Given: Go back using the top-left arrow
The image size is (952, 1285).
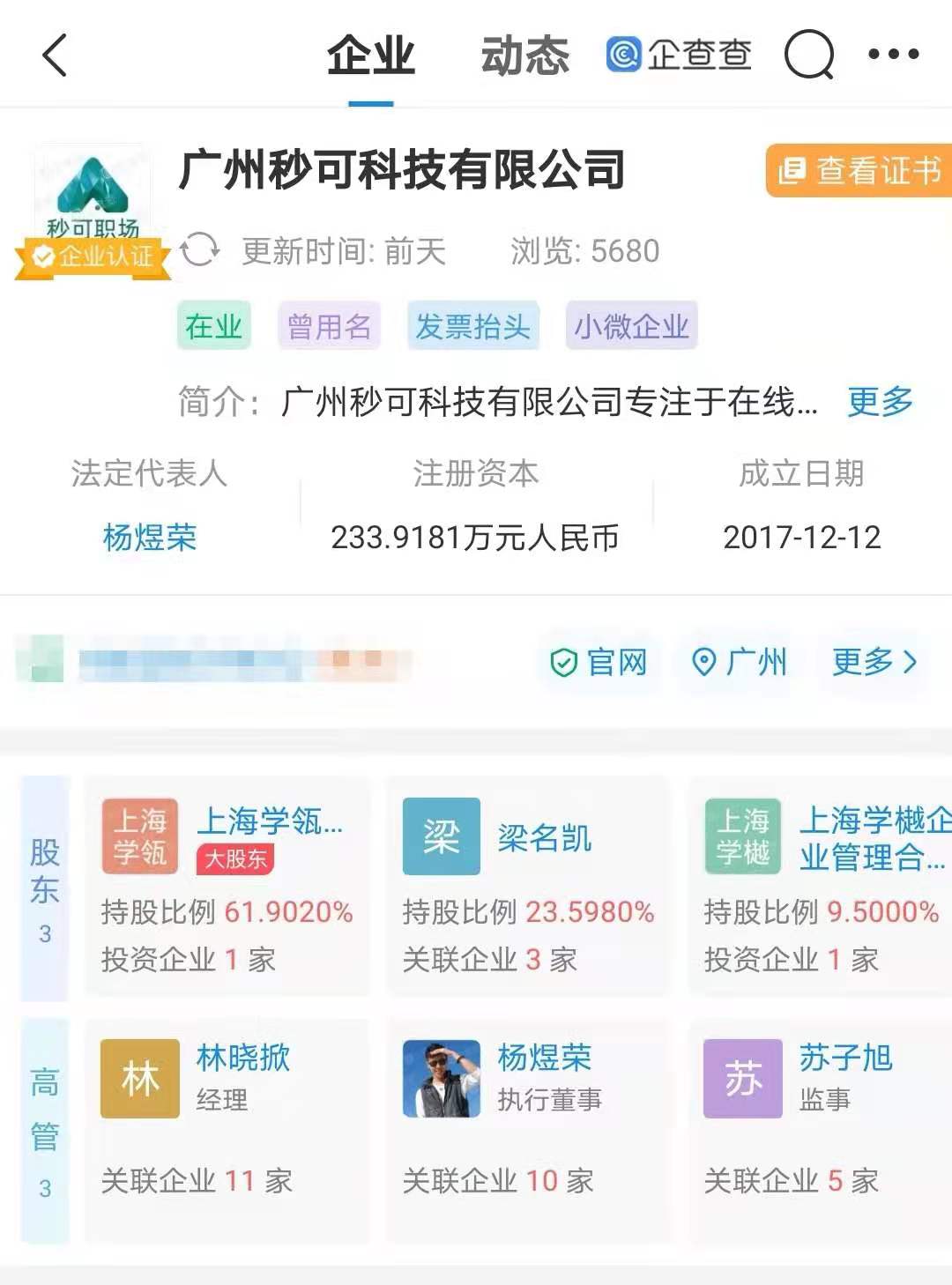Looking at the screenshot, I should [55, 56].
